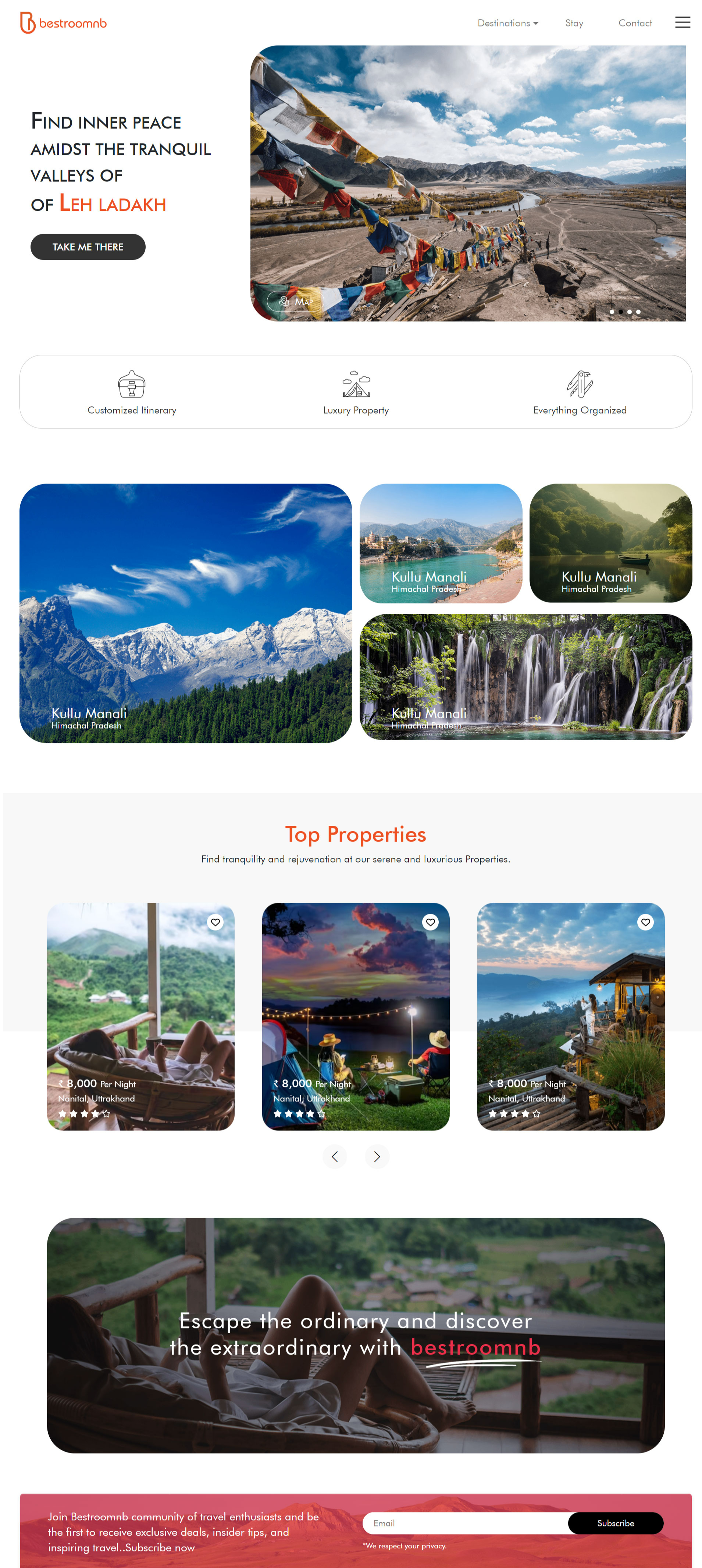Open the riverside town Kullu Manali card
This screenshot has width=702, height=1568.
[441, 542]
